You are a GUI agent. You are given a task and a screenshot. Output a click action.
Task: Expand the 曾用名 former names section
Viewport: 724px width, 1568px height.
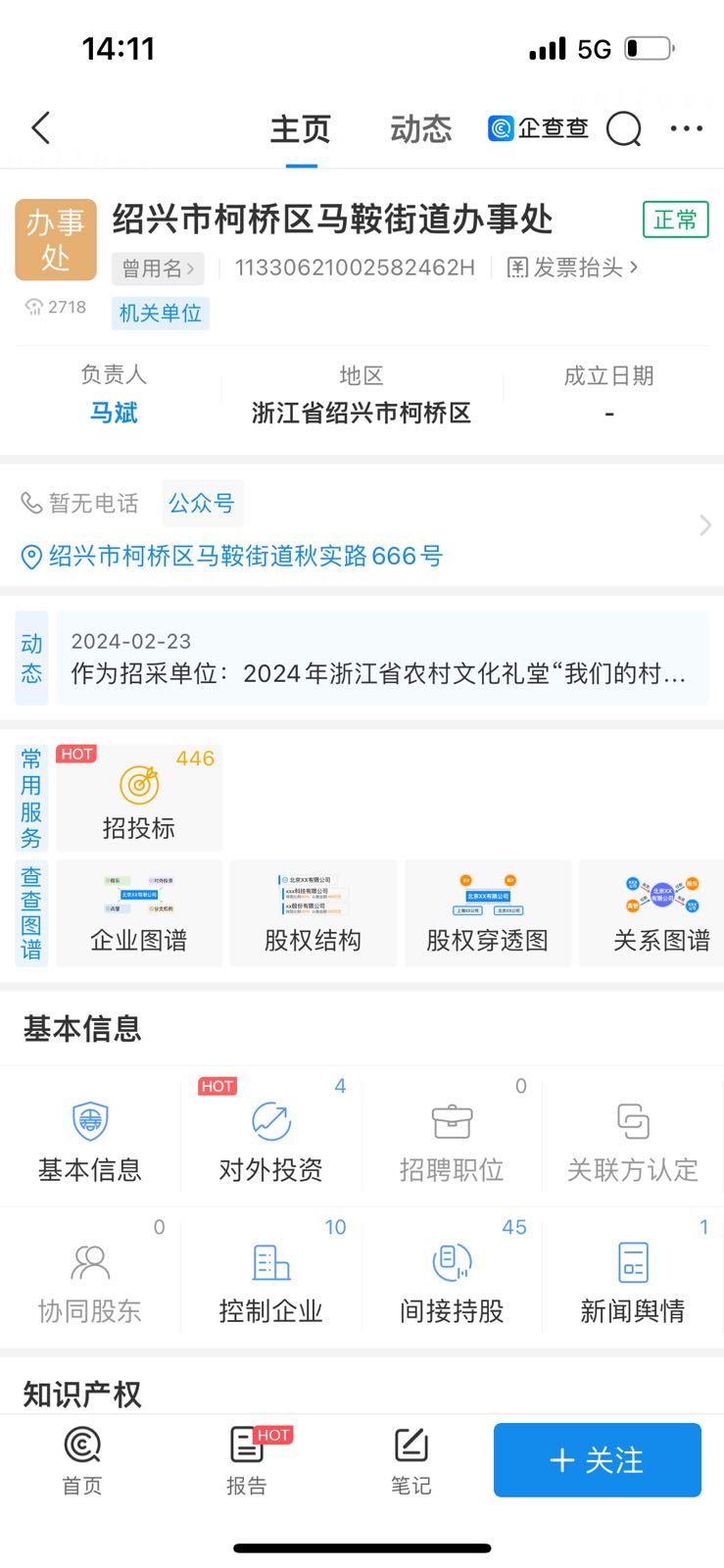click(x=158, y=269)
